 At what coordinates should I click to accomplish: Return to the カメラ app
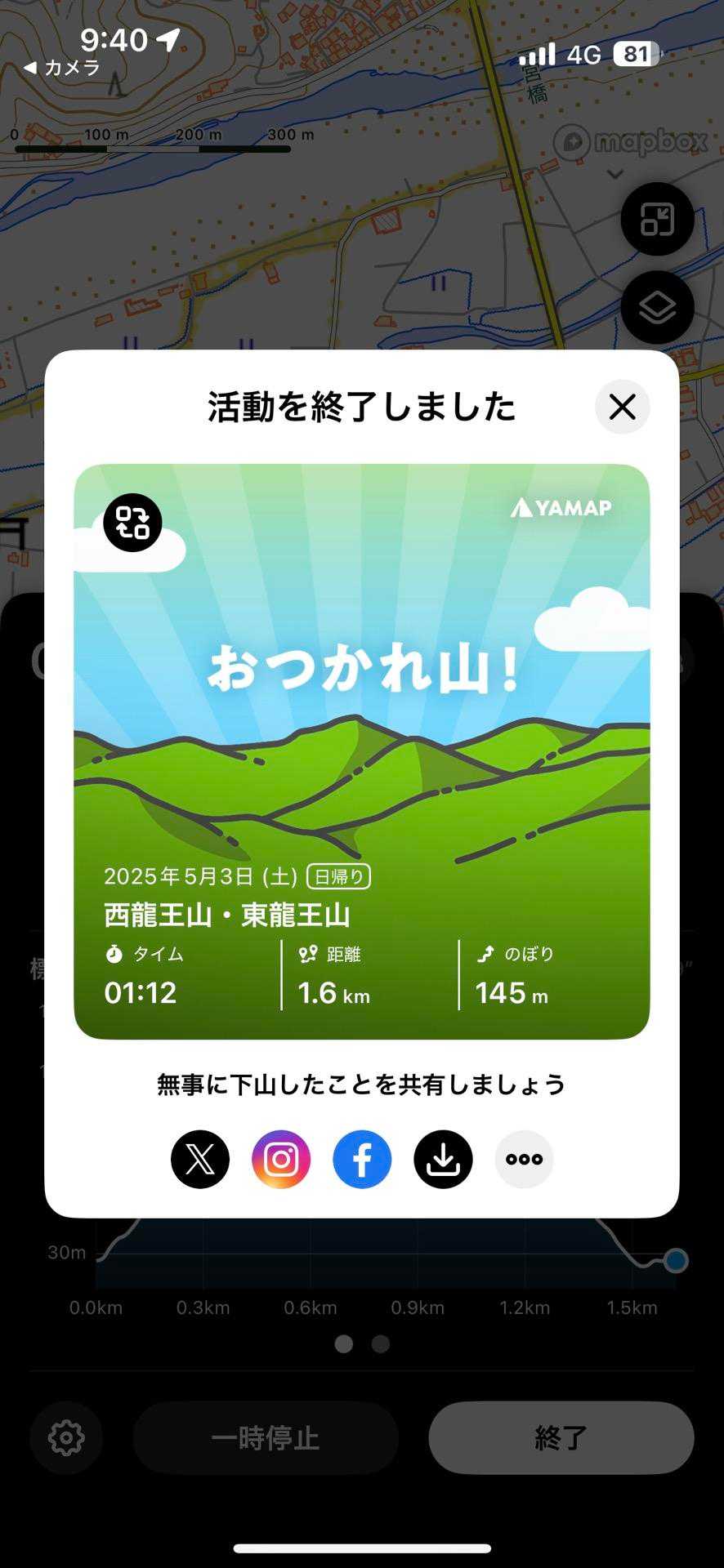(62, 68)
